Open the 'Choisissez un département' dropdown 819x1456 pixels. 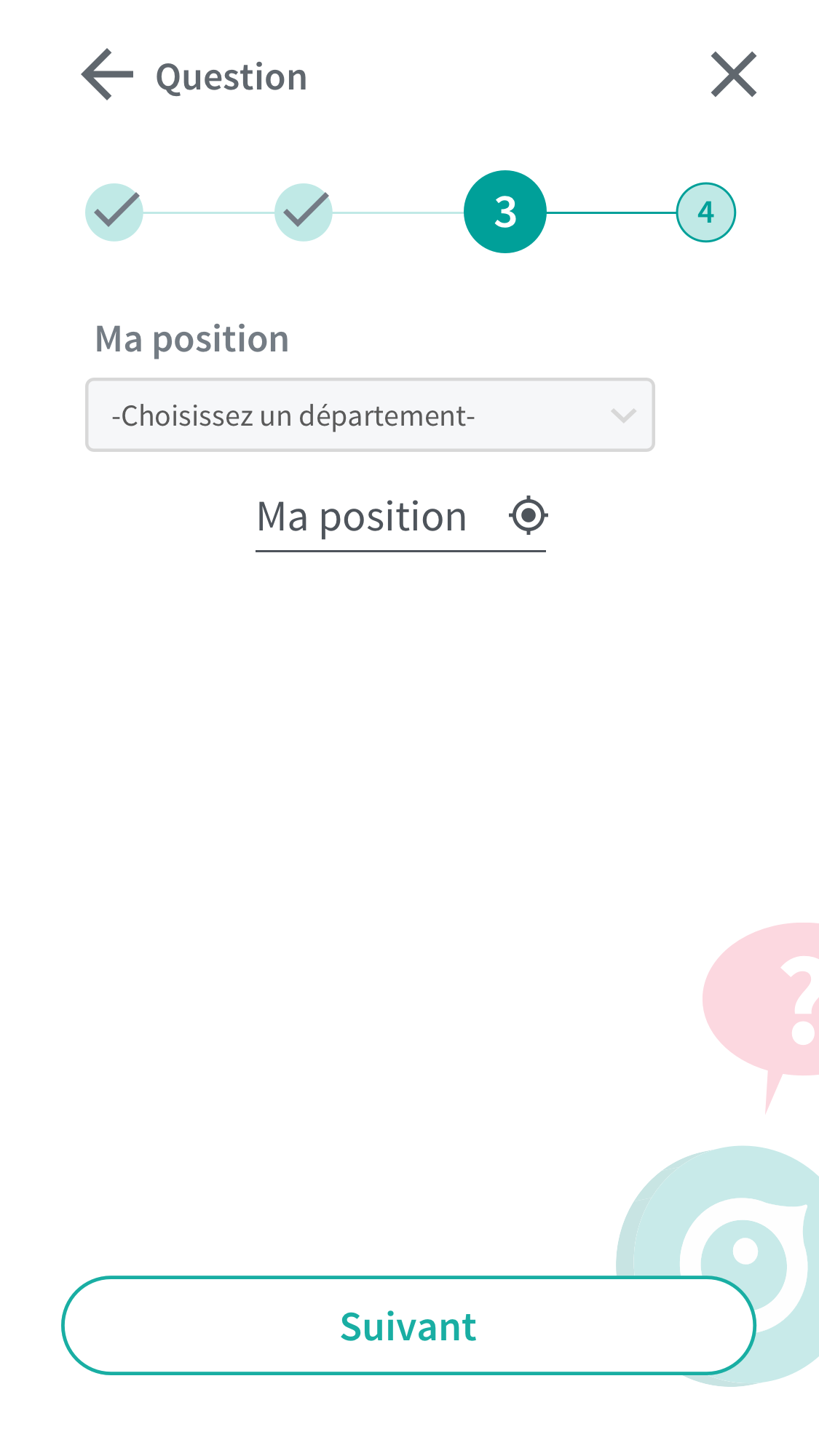pos(370,415)
